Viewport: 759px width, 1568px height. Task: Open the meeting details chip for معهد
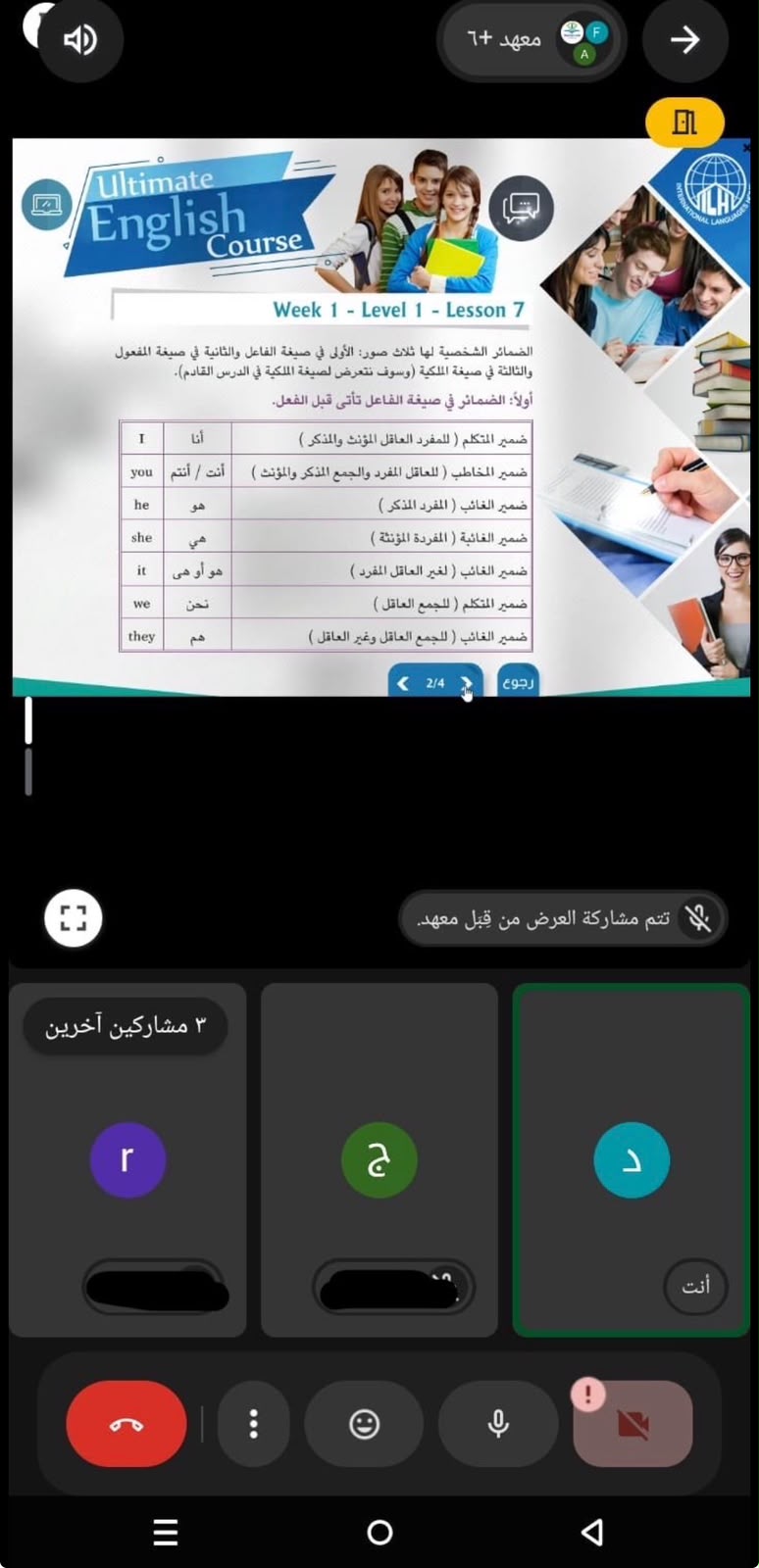tap(531, 40)
